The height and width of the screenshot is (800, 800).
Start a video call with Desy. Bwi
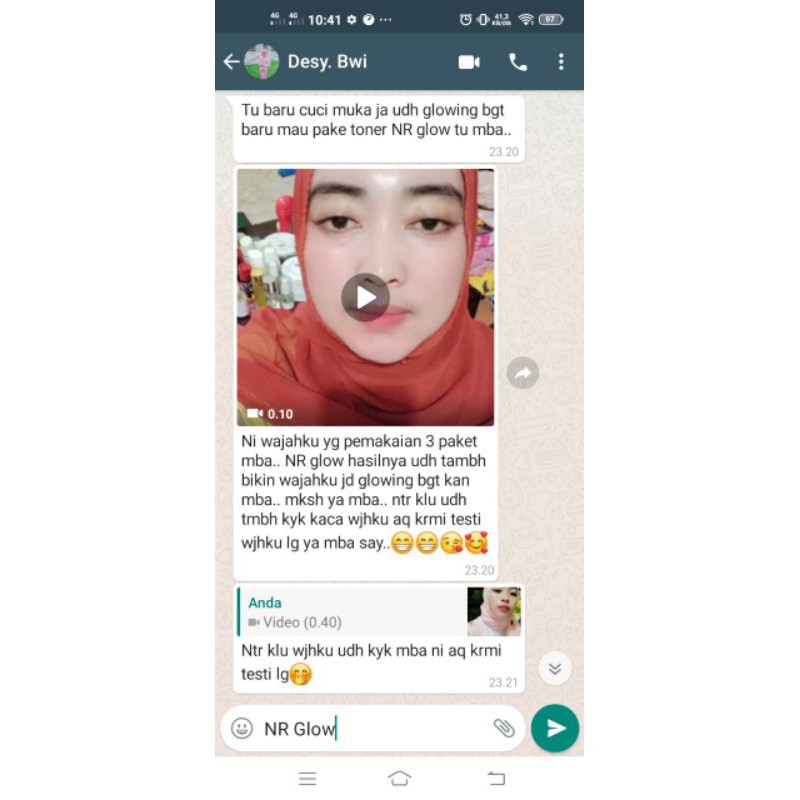click(x=469, y=62)
